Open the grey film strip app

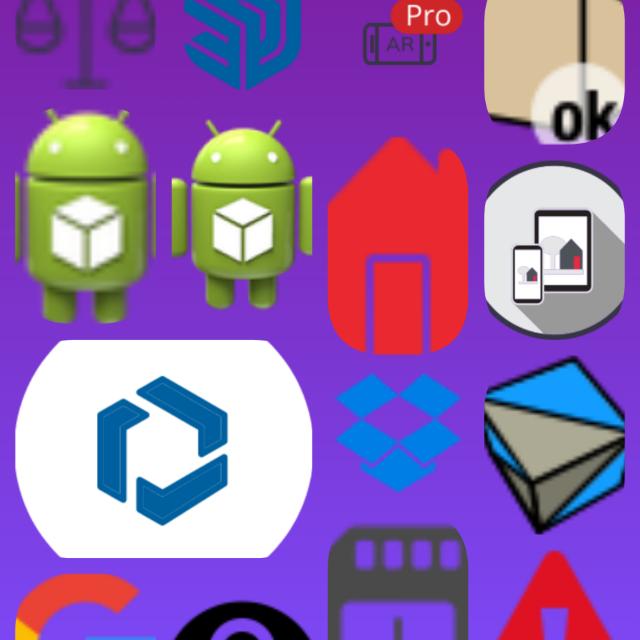point(397,585)
